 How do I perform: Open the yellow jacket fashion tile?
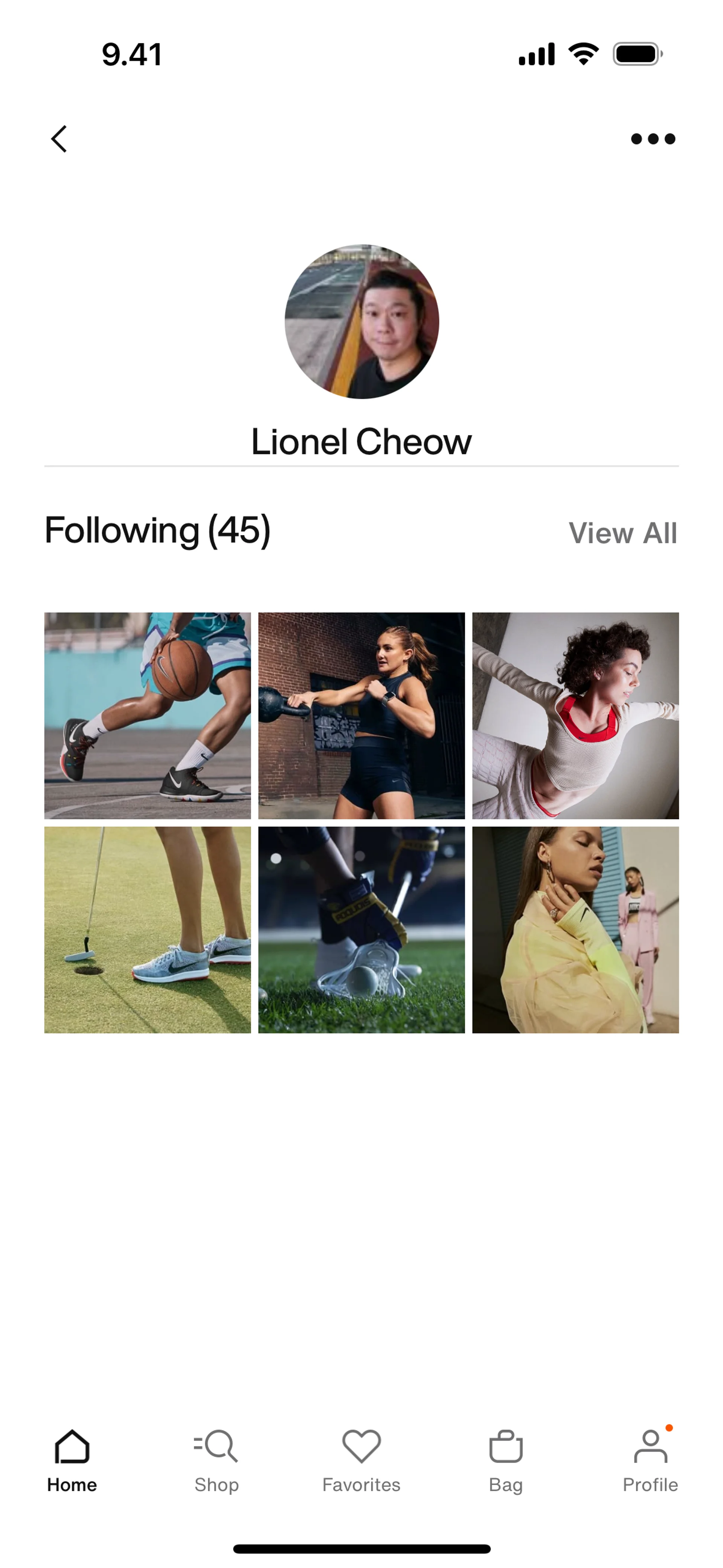coord(575,929)
